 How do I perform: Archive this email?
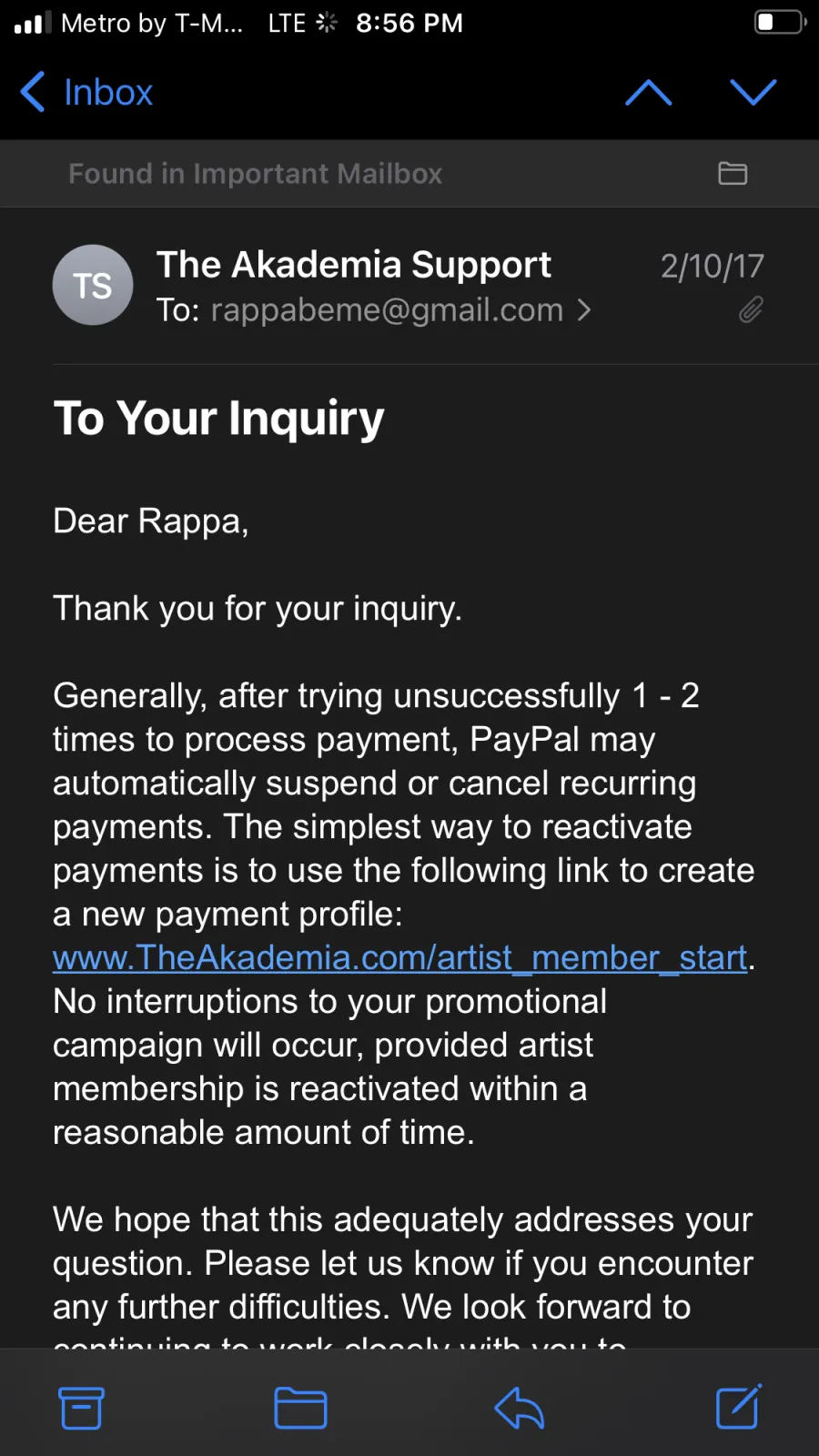81,1408
